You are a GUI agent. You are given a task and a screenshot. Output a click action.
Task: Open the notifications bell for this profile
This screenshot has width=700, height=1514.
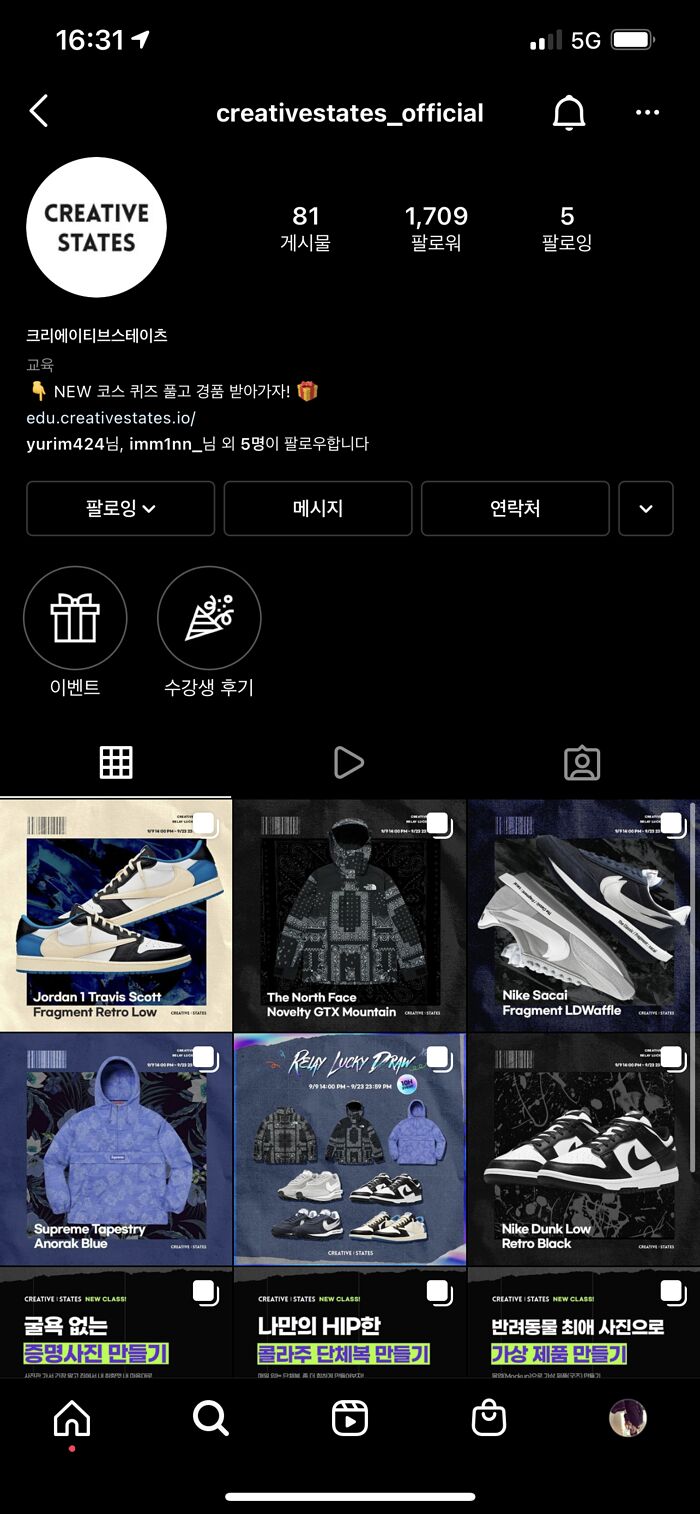(568, 113)
